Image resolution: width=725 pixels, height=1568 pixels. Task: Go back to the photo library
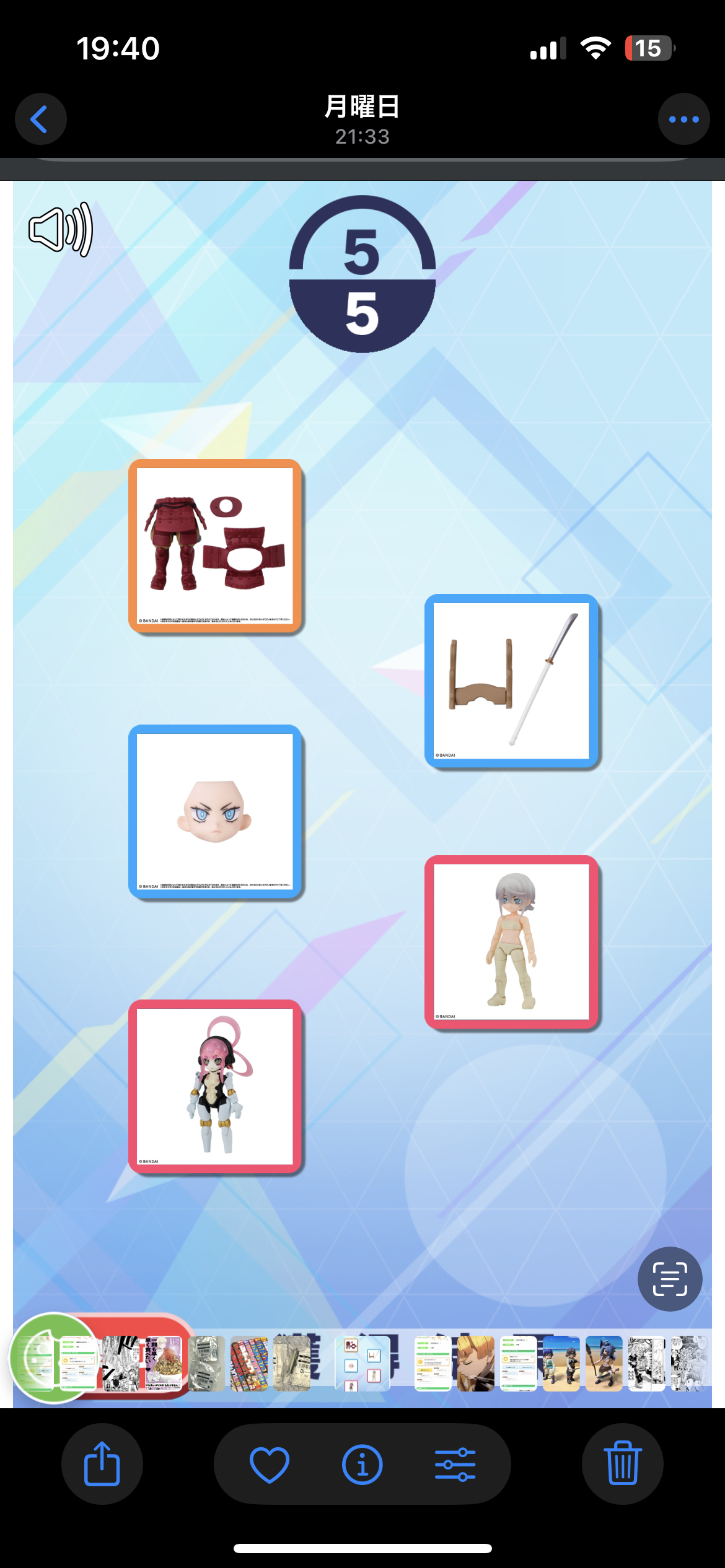(40, 119)
